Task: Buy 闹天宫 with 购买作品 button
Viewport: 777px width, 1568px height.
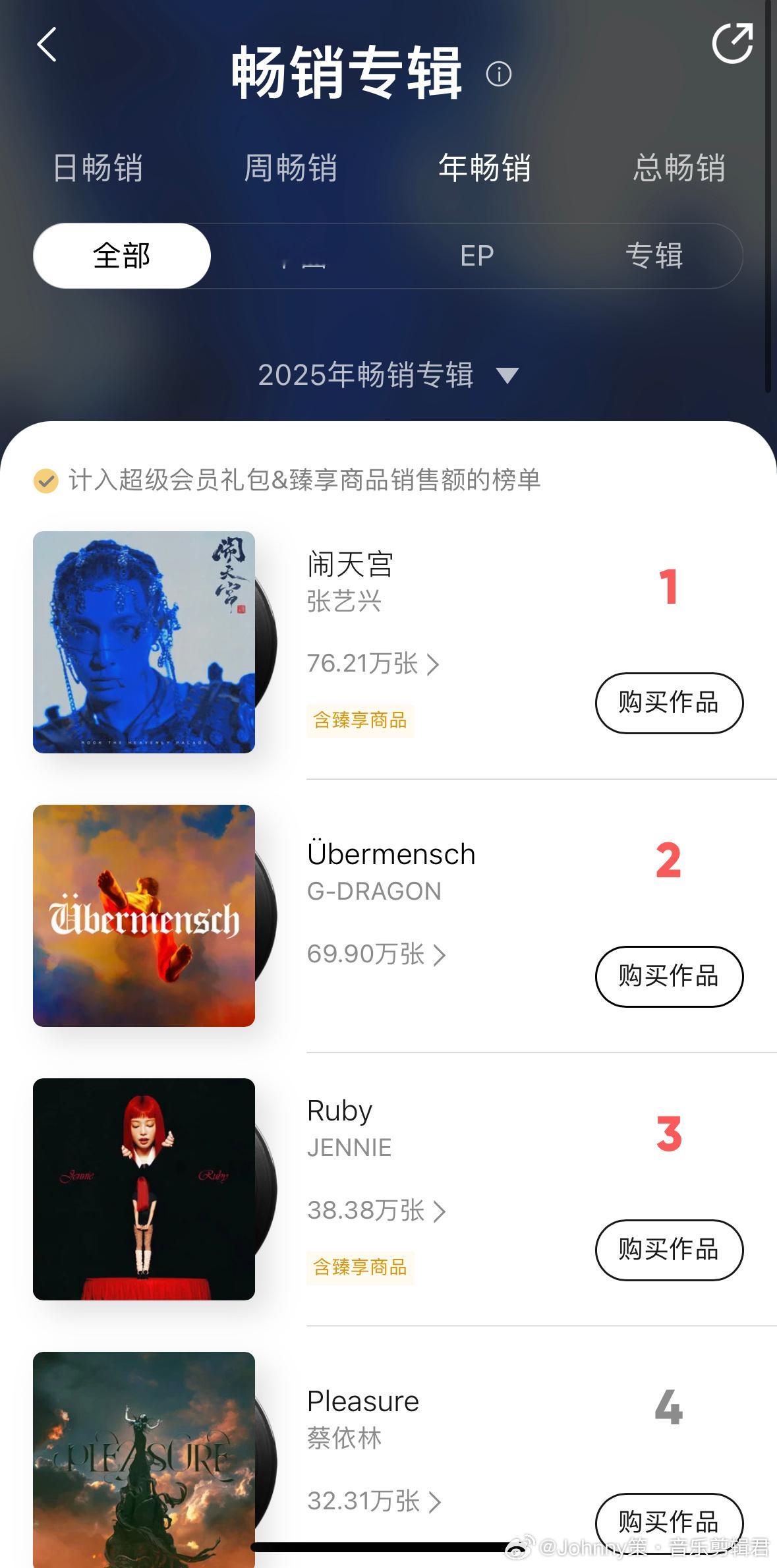Action: tap(669, 703)
